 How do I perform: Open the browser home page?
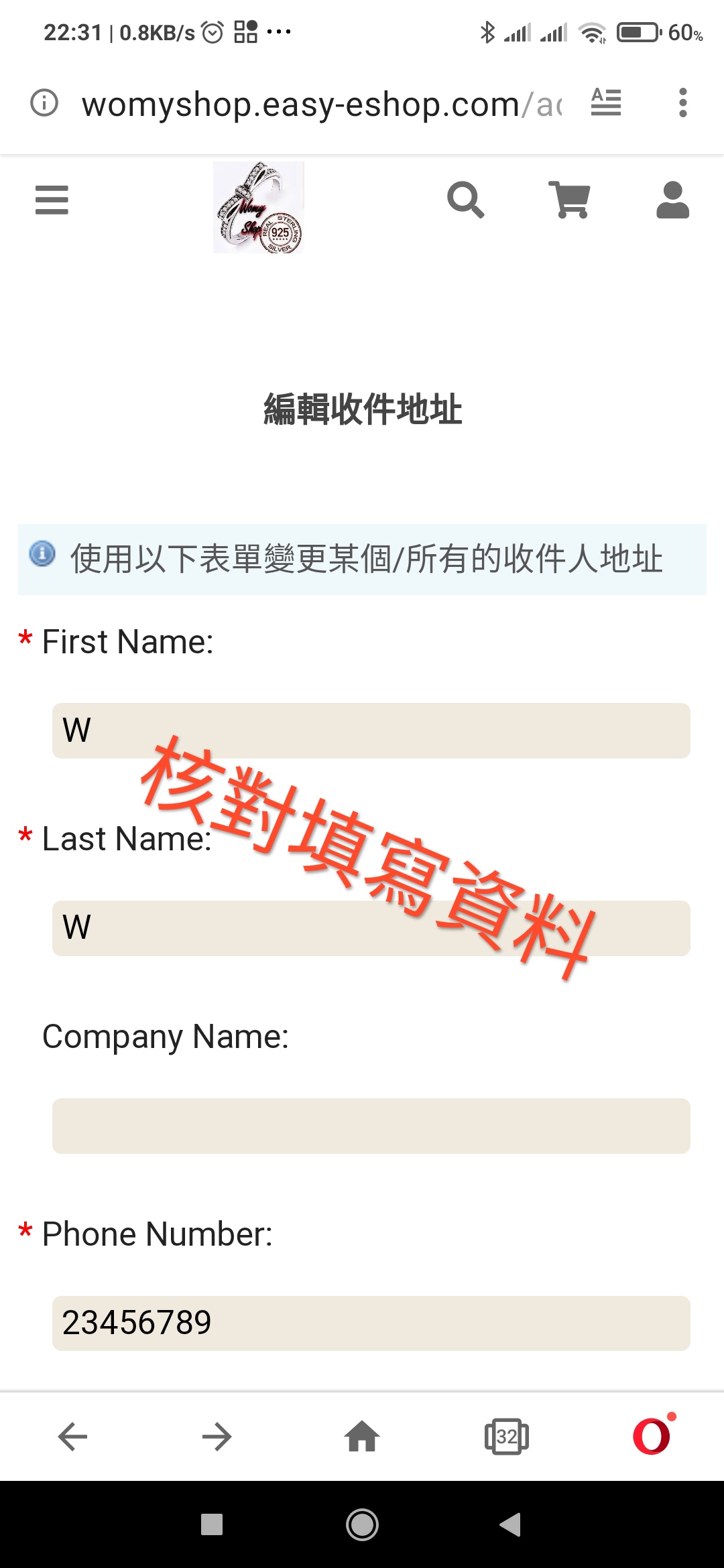(x=362, y=1437)
